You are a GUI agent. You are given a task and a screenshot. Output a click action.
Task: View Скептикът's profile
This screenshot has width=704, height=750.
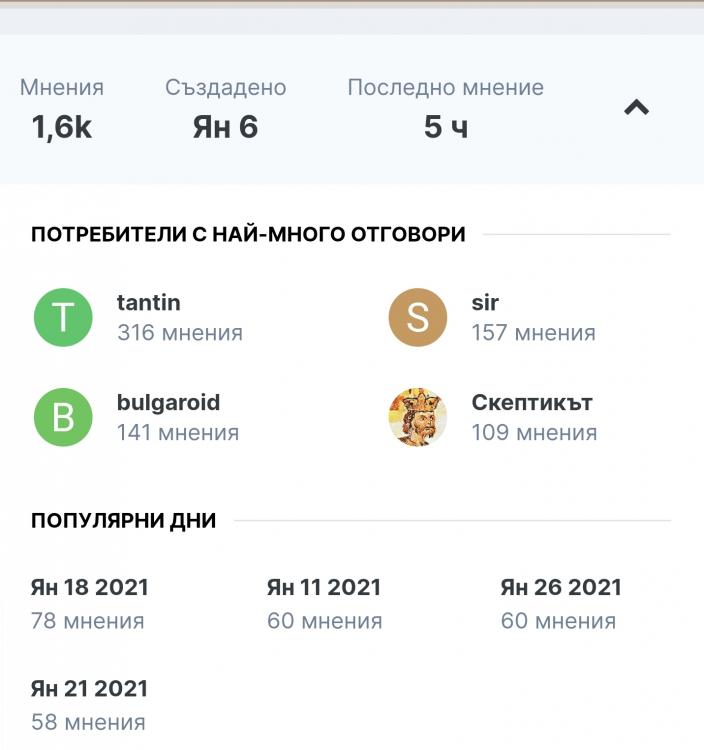click(532, 403)
